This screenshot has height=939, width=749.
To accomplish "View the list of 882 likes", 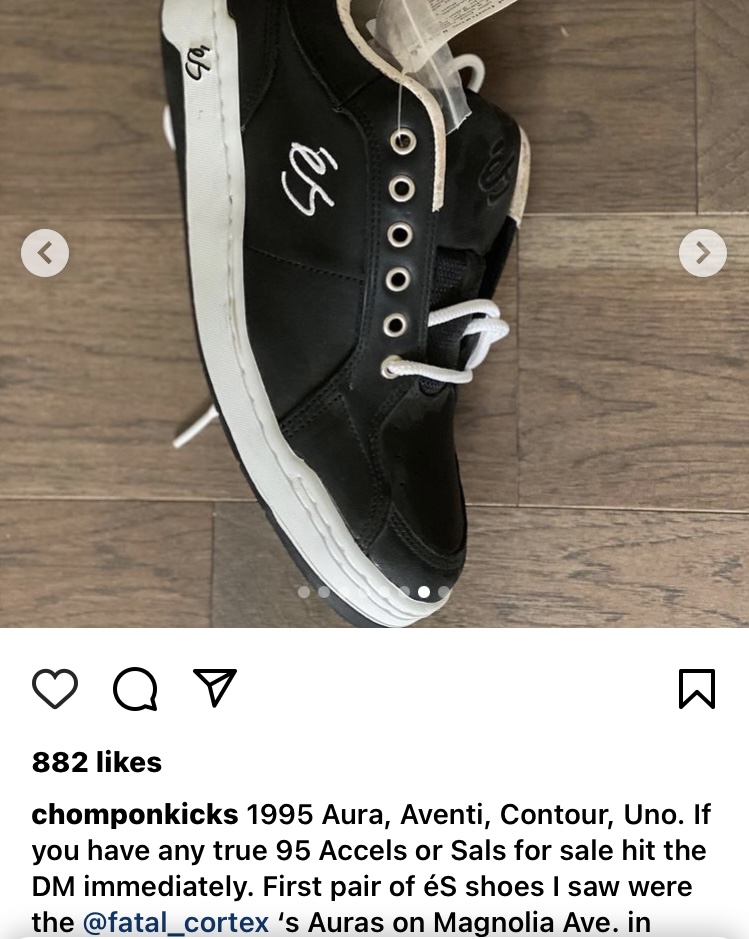I will [97, 762].
